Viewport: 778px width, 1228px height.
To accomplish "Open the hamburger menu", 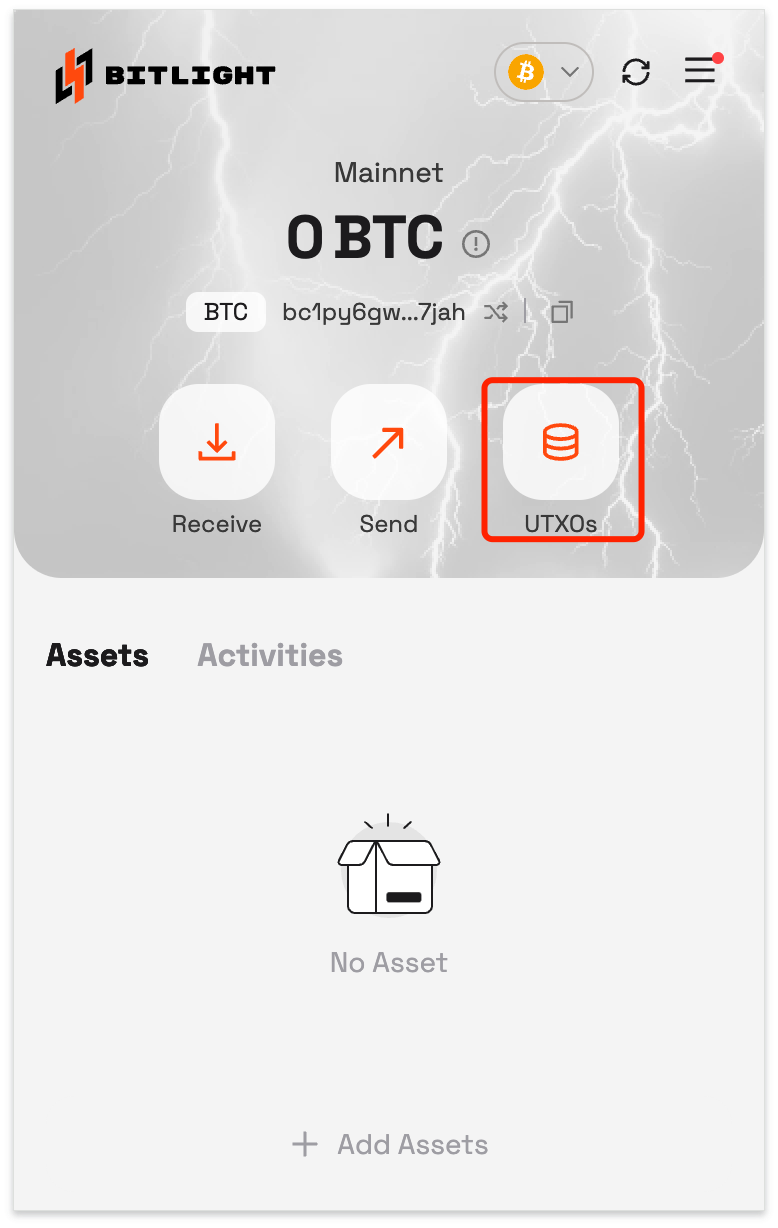I will click(700, 71).
